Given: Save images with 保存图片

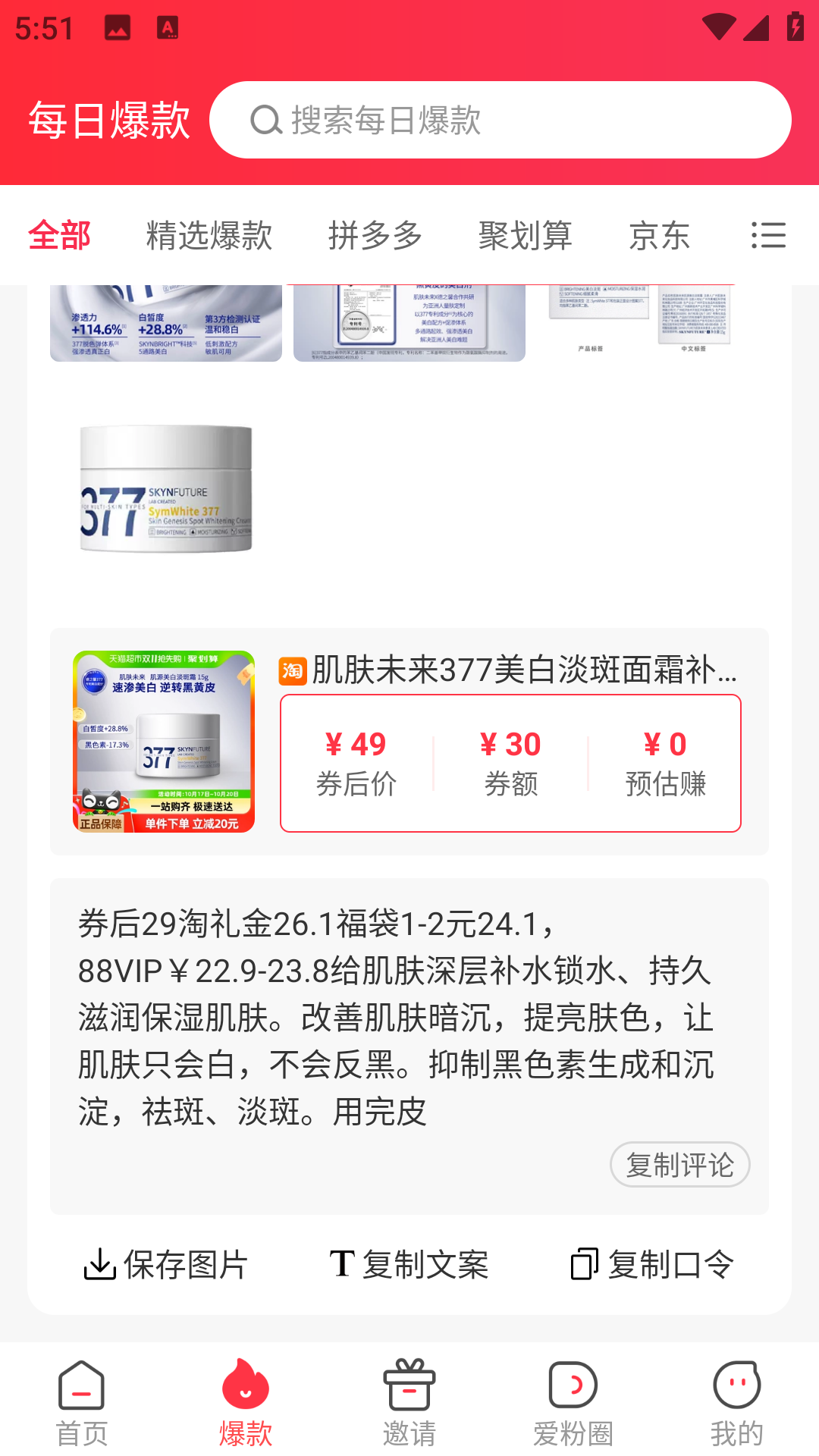Looking at the screenshot, I should [x=165, y=1264].
